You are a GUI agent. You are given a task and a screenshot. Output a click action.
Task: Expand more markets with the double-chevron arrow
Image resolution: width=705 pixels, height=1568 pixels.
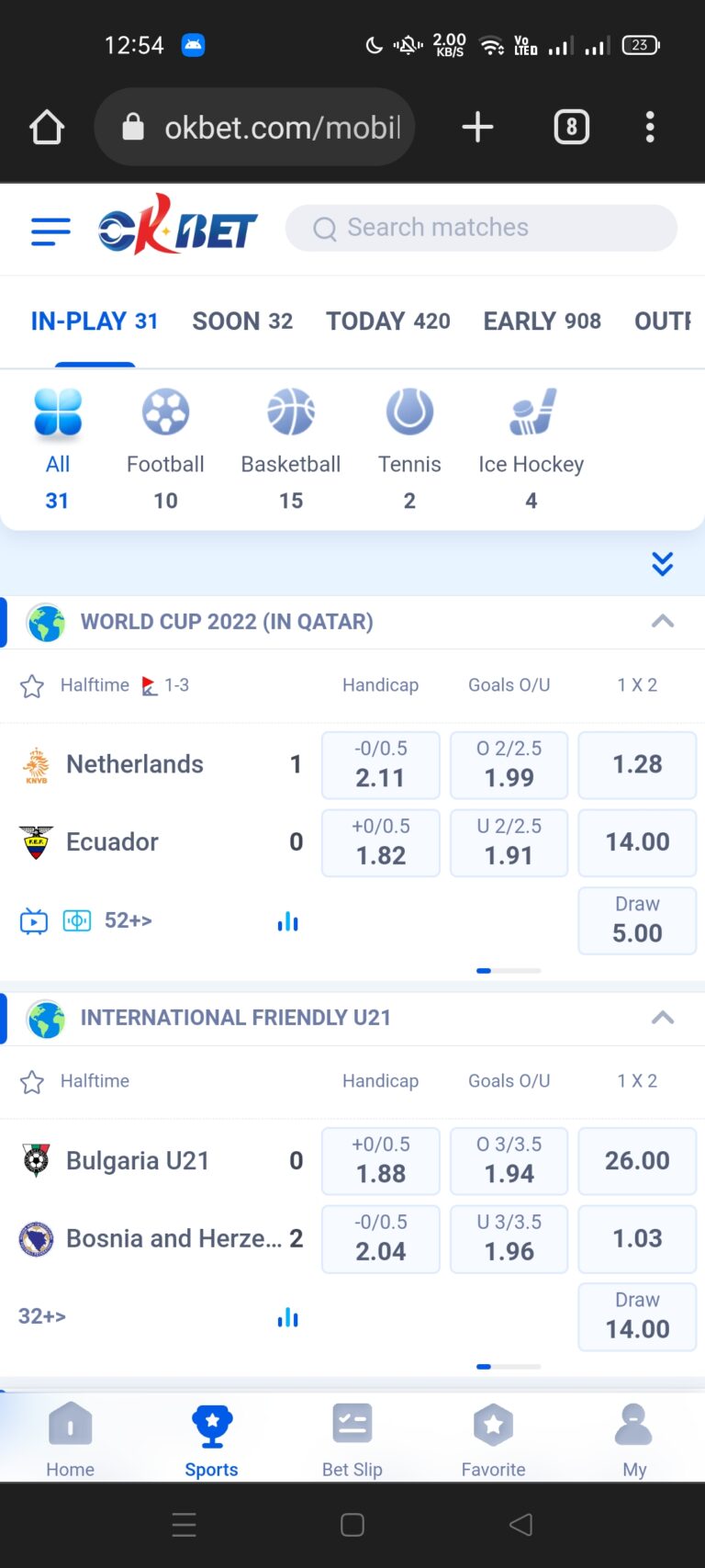(663, 563)
